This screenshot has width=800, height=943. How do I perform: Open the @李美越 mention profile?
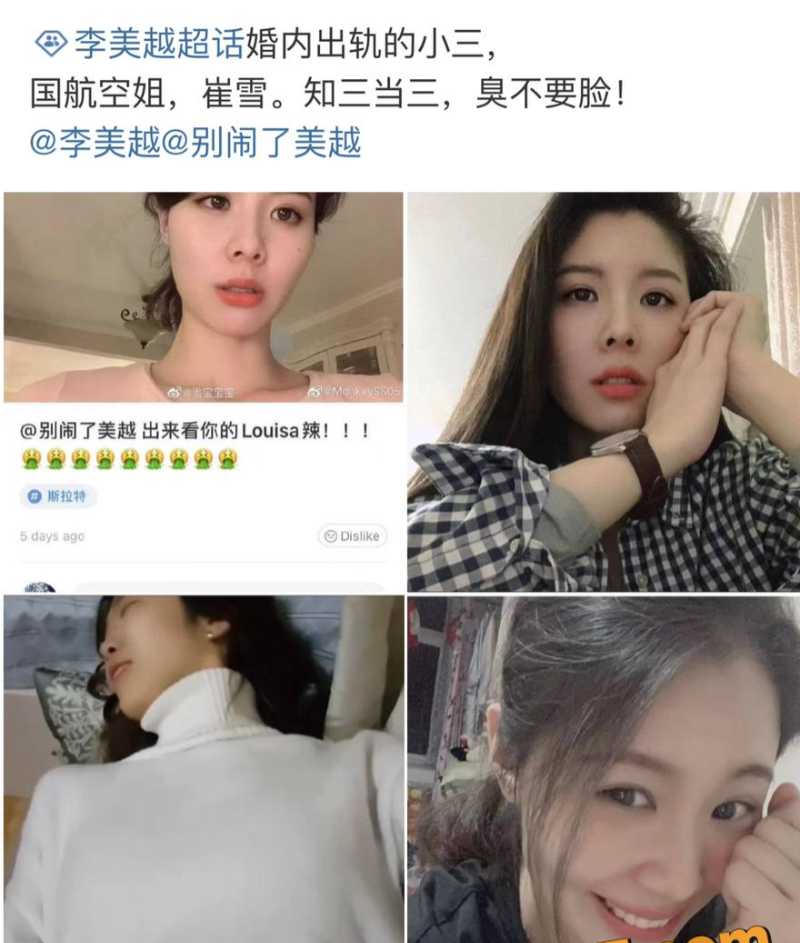pos(95,143)
